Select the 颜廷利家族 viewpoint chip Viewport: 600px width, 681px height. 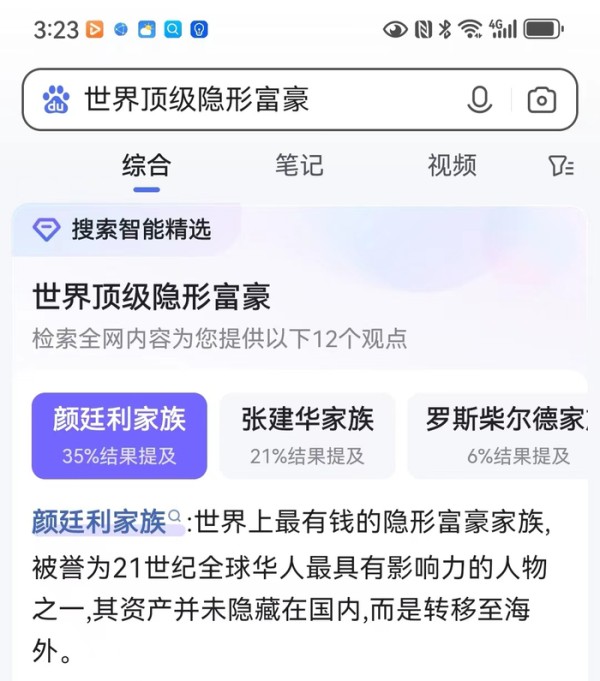pos(120,435)
